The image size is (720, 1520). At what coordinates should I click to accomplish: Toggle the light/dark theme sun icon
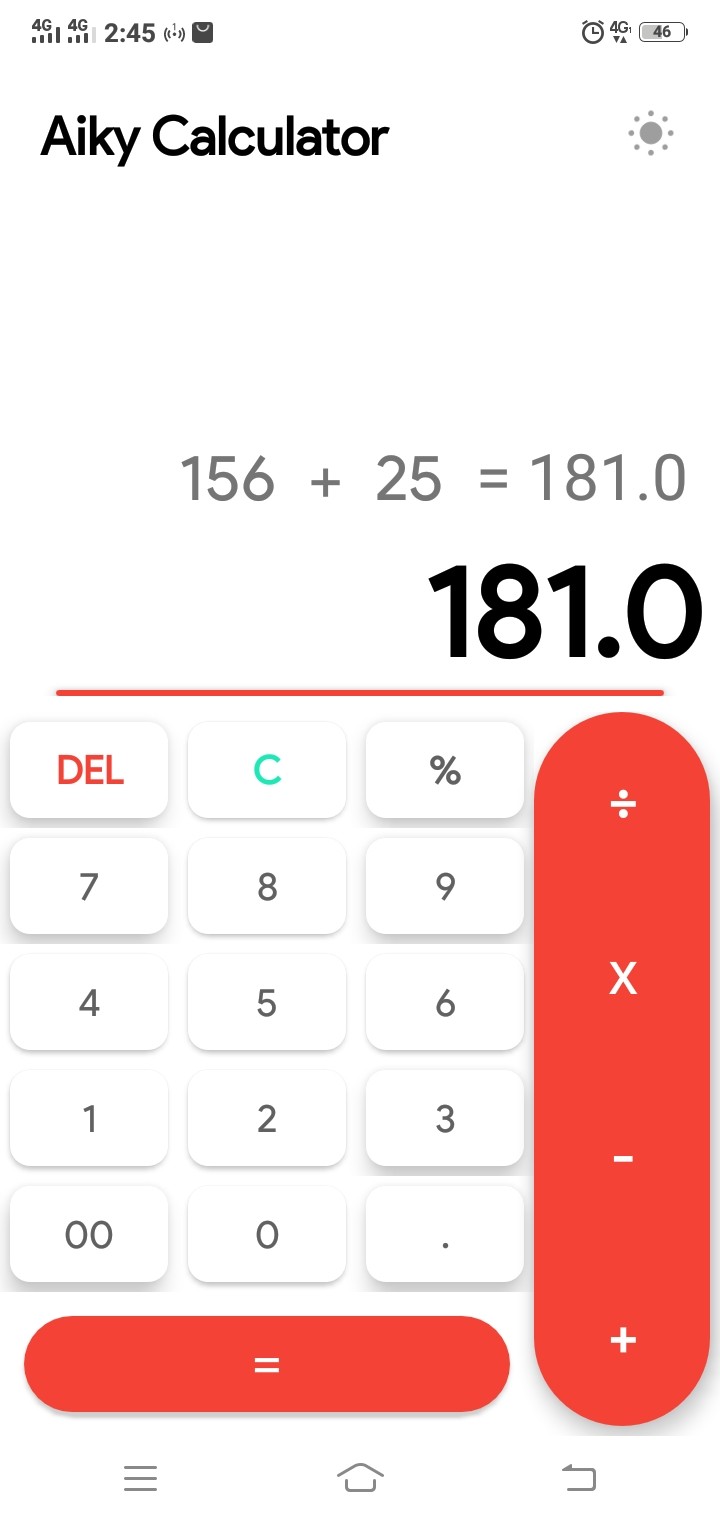click(x=650, y=133)
